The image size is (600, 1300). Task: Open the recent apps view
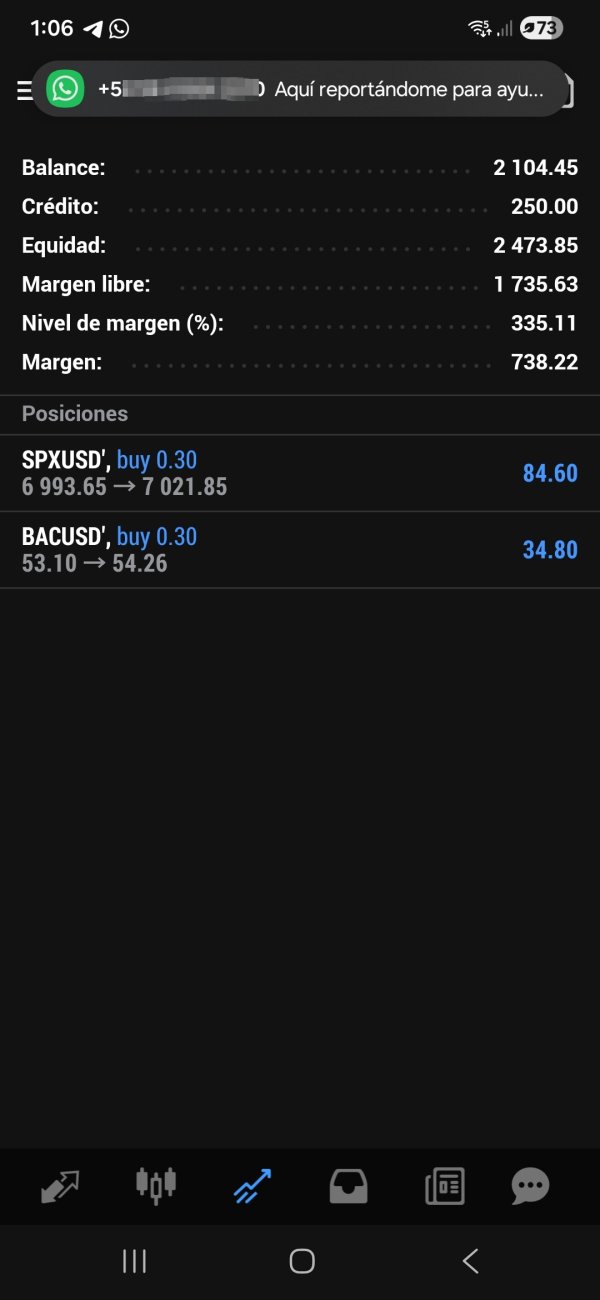pos(134,1261)
